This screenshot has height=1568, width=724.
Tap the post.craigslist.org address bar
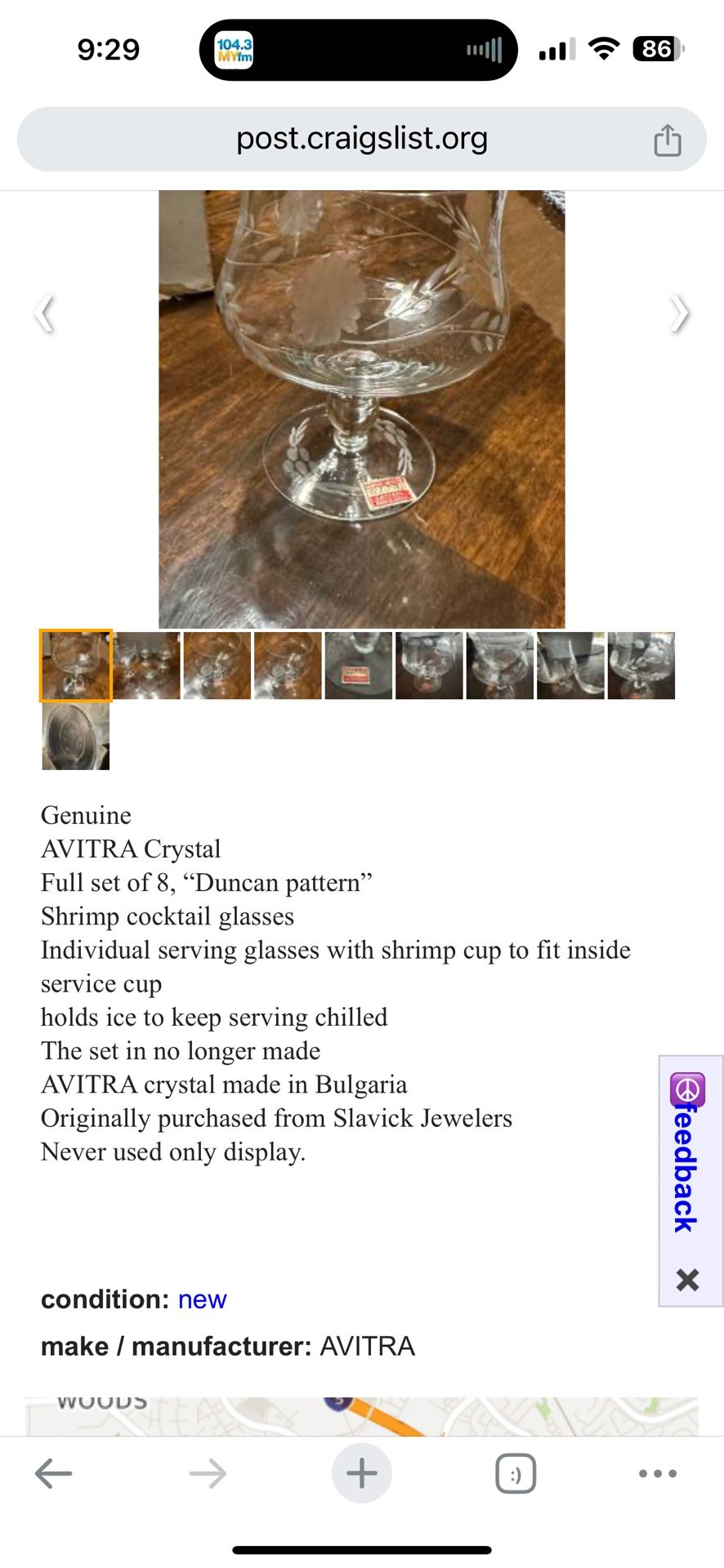pos(362,138)
